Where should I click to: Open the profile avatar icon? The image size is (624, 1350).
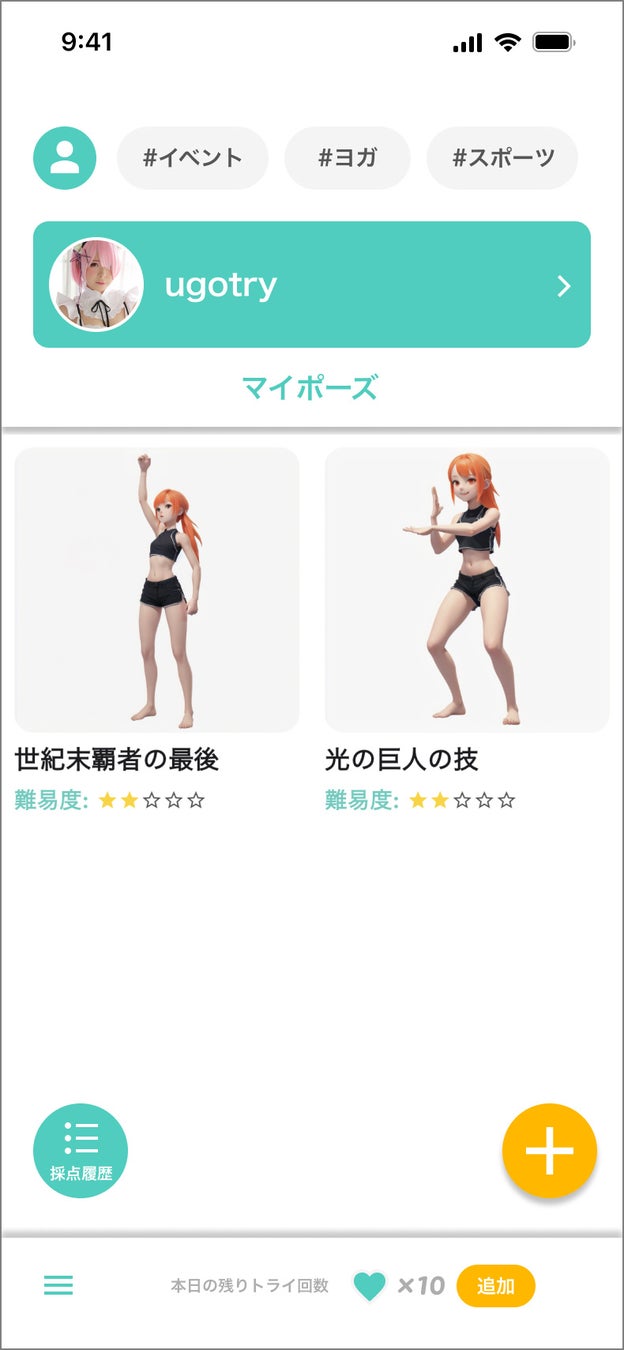tap(65, 158)
